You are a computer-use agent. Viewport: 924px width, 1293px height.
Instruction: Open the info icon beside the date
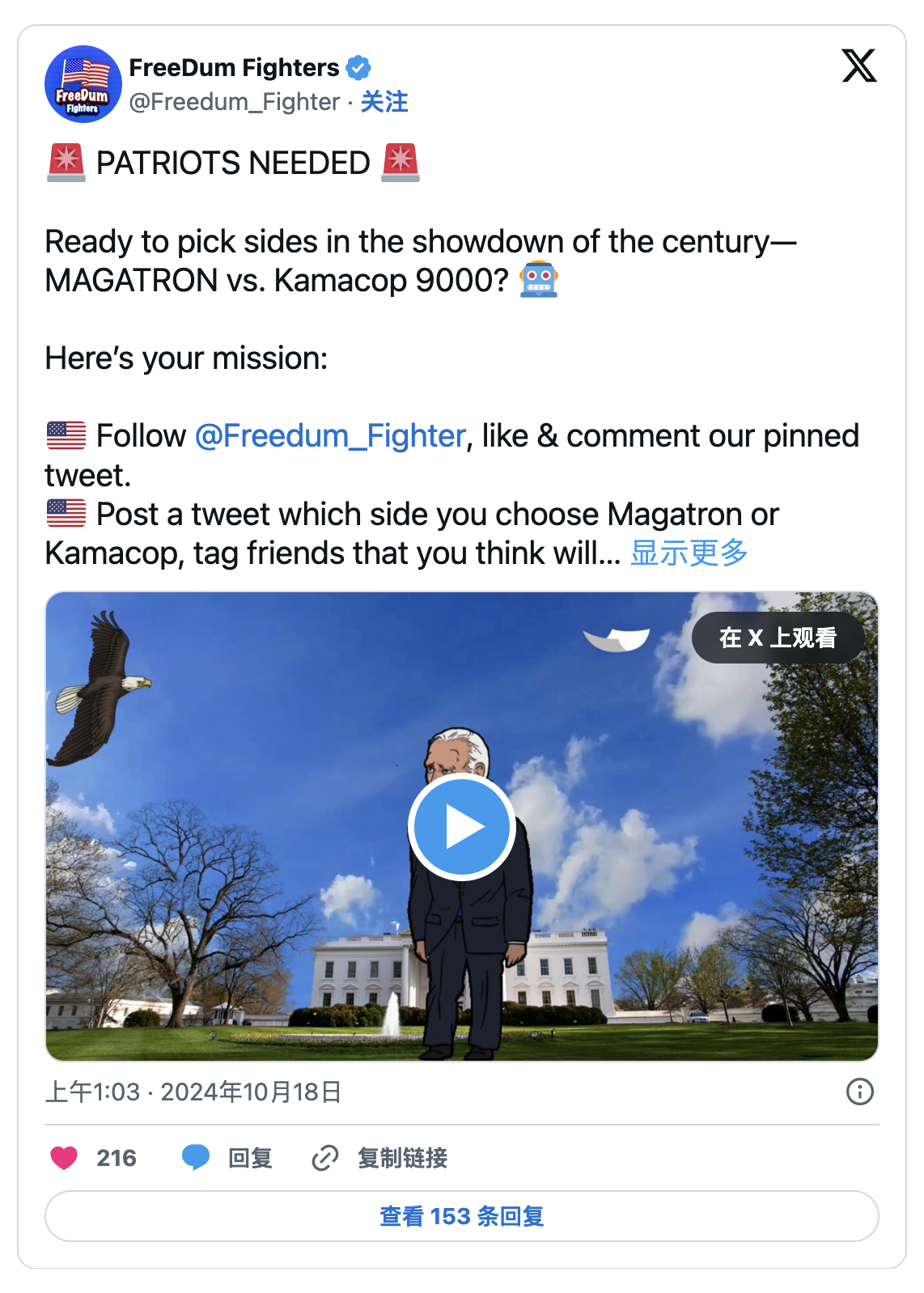pyautogui.click(x=859, y=1092)
